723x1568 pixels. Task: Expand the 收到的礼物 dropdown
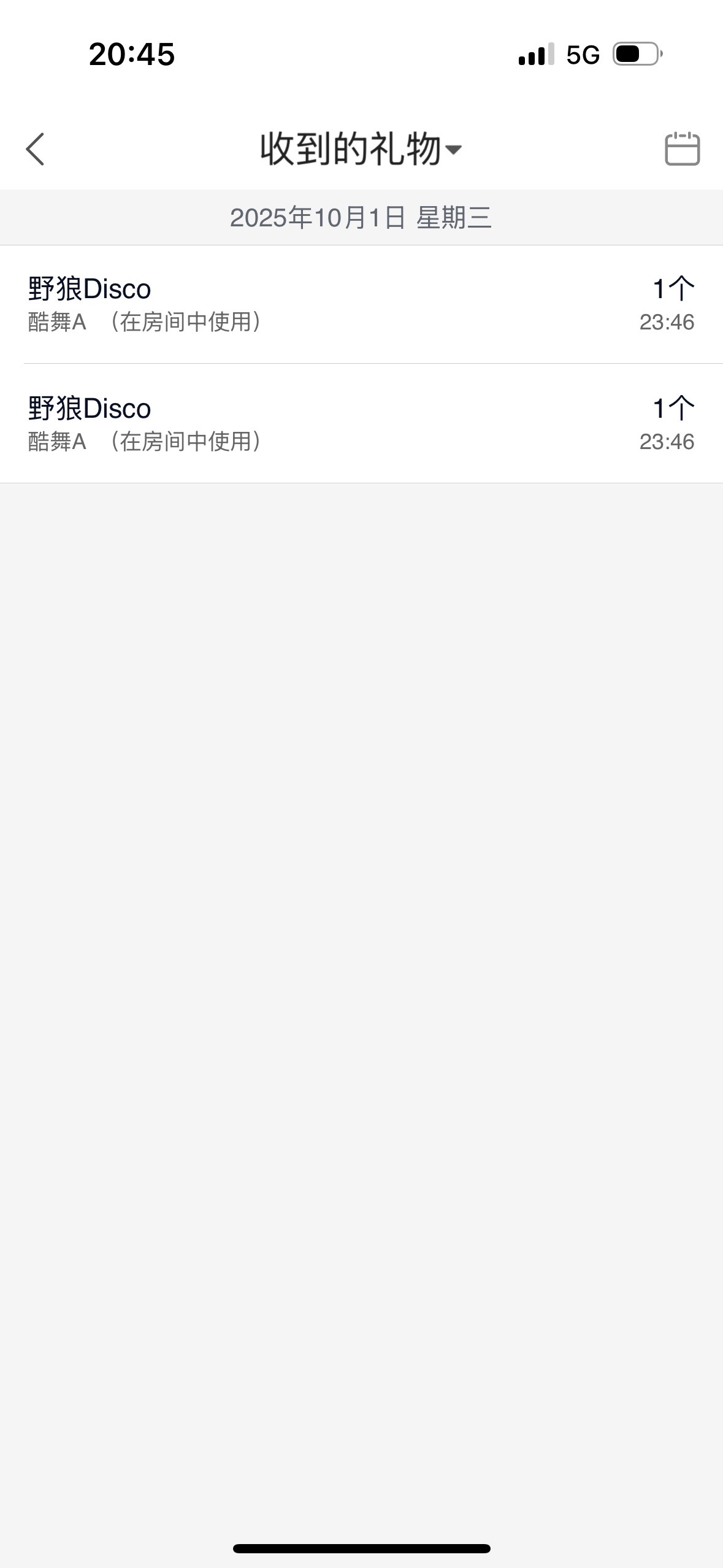click(x=361, y=149)
